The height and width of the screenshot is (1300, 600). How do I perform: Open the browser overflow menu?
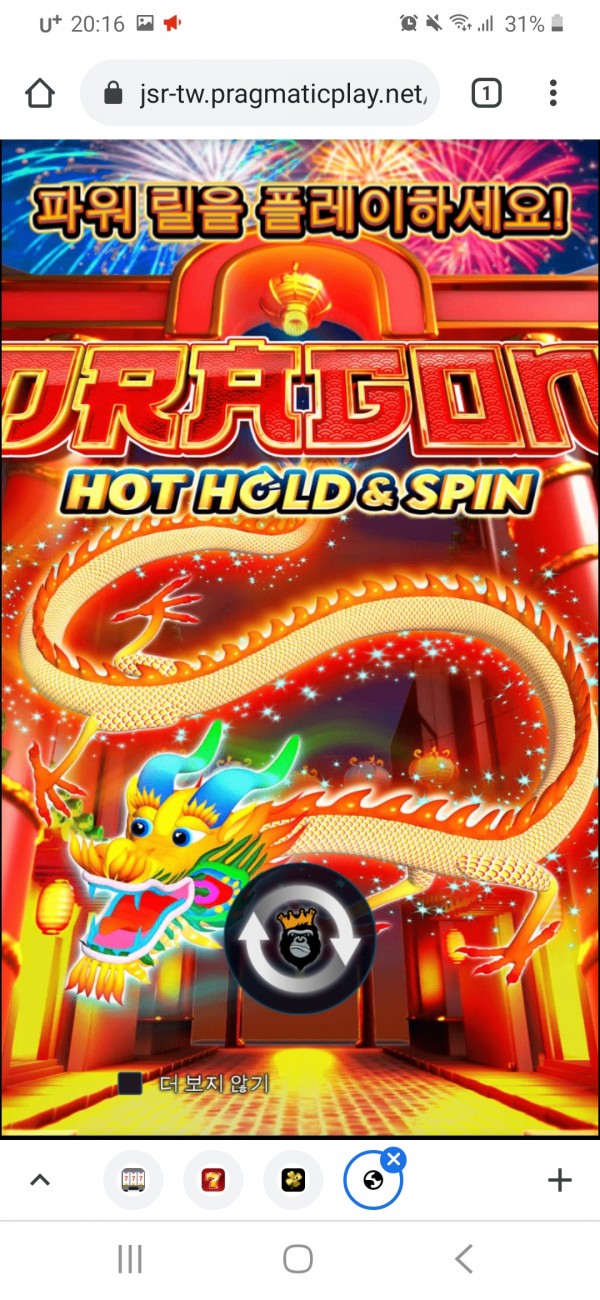click(x=553, y=94)
